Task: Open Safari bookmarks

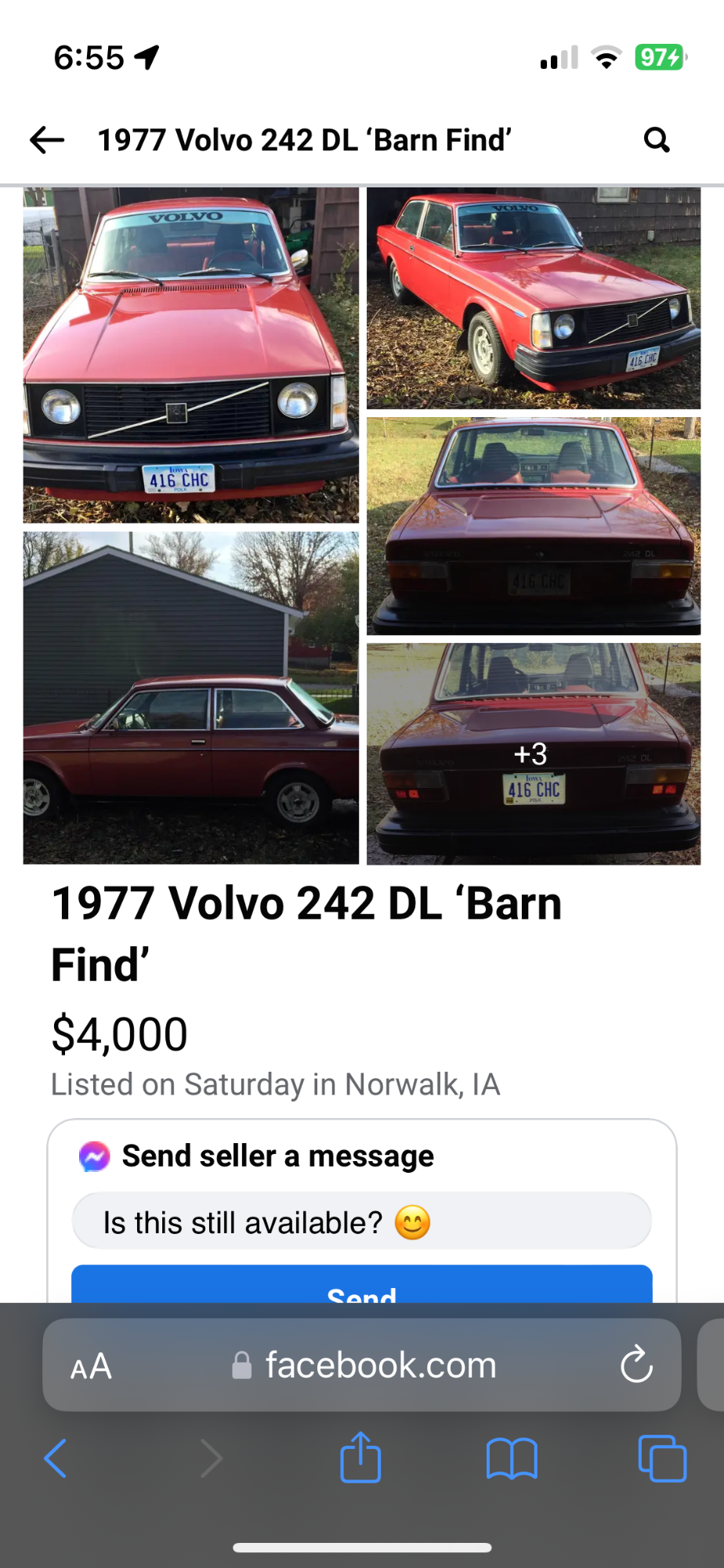Action: pyautogui.click(x=512, y=1459)
